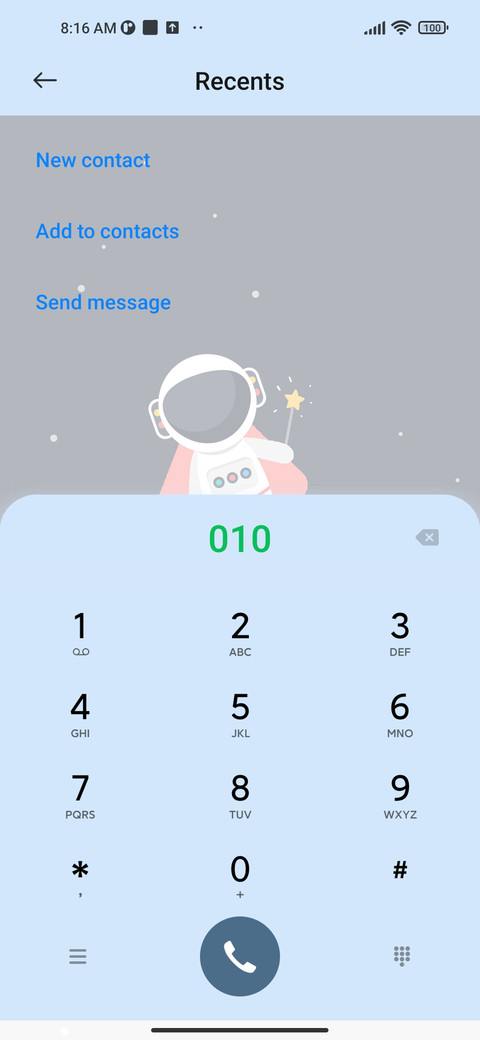Tap the 4 GHI key
The image size is (480, 1040).
(80, 716)
